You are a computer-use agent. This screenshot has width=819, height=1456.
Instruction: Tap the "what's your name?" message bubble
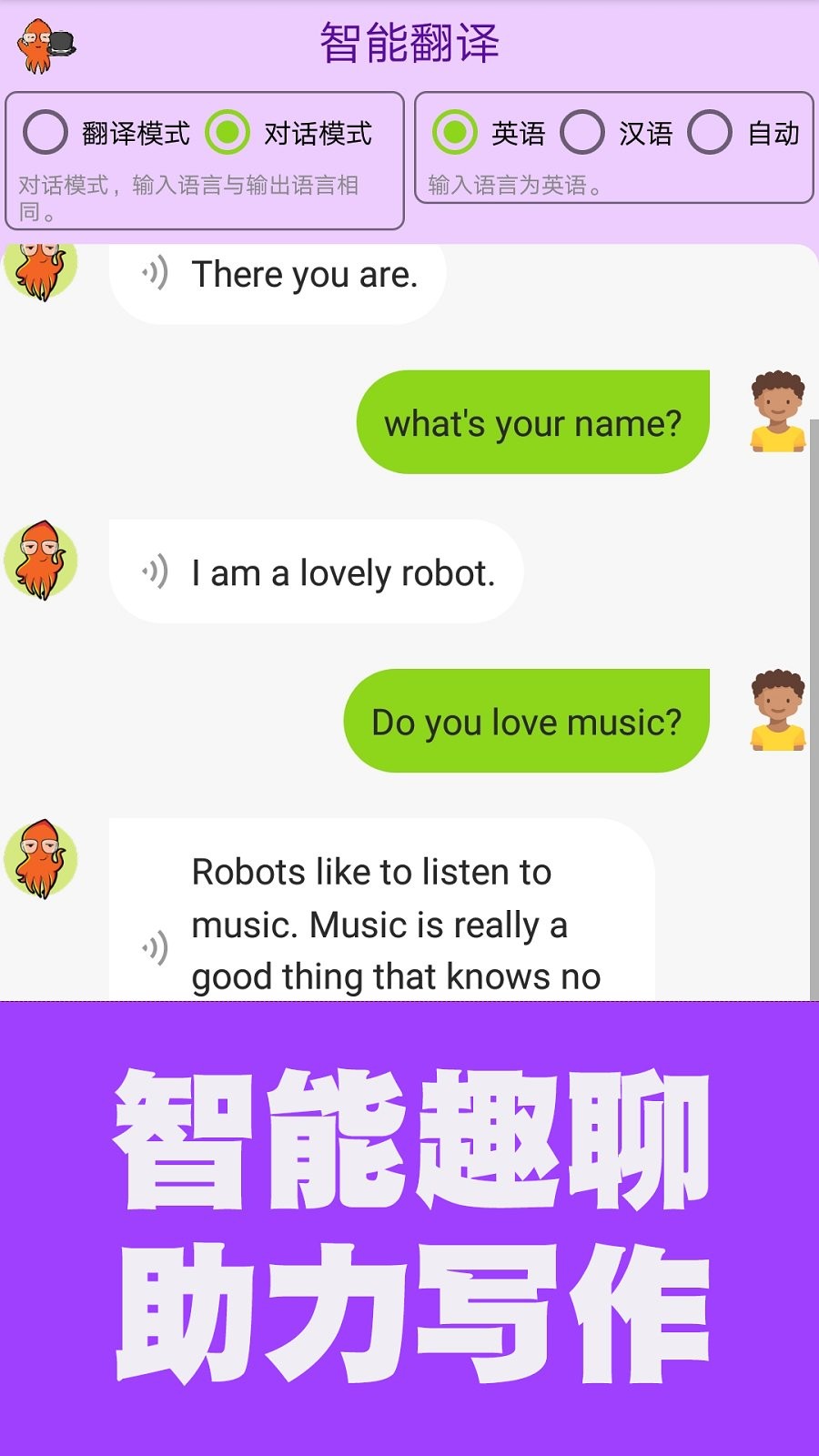533,420
